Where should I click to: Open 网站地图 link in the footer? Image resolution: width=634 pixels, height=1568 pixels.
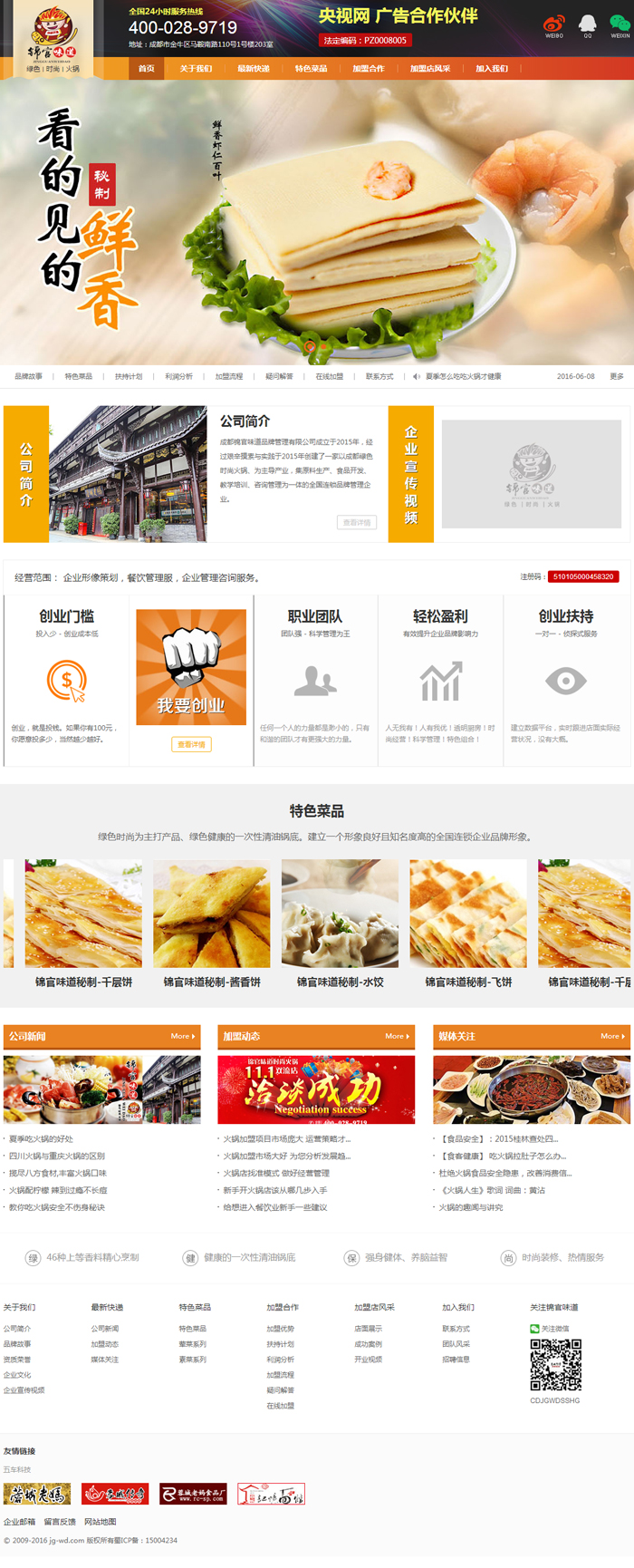click(x=100, y=1522)
